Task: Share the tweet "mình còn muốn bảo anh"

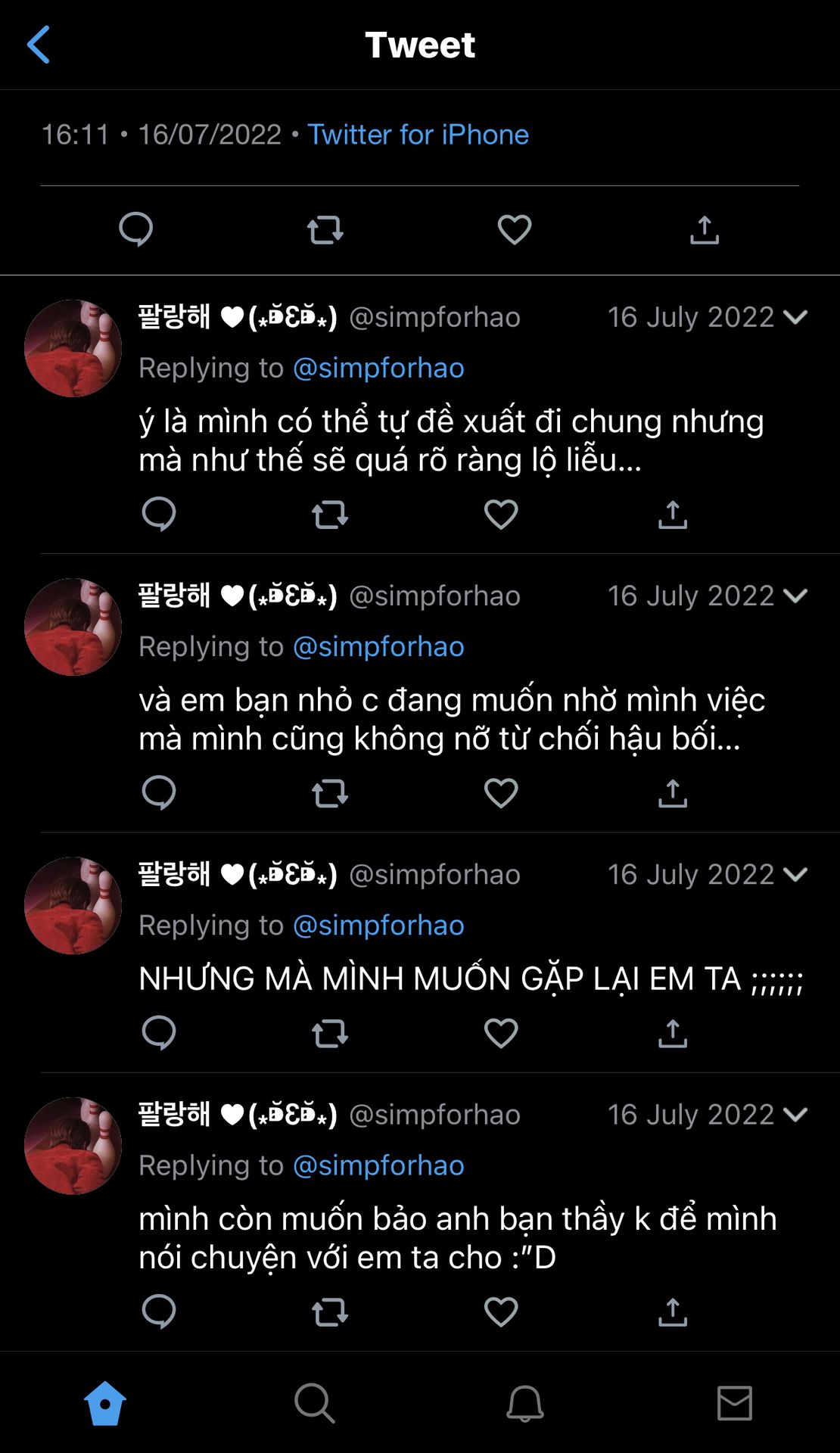Action: (x=673, y=1311)
